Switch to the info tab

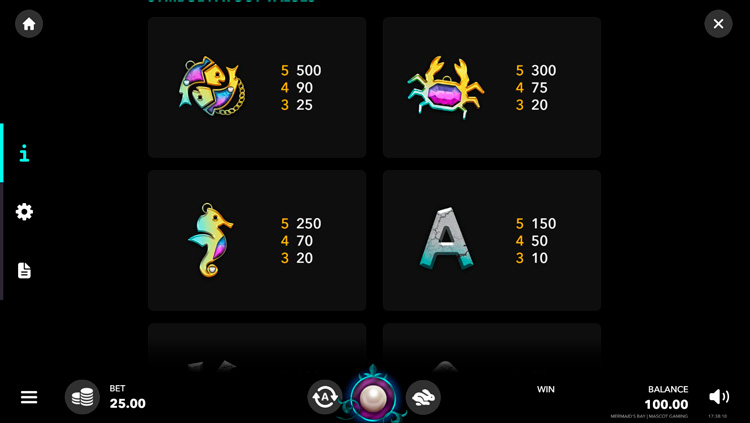[24, 153]
